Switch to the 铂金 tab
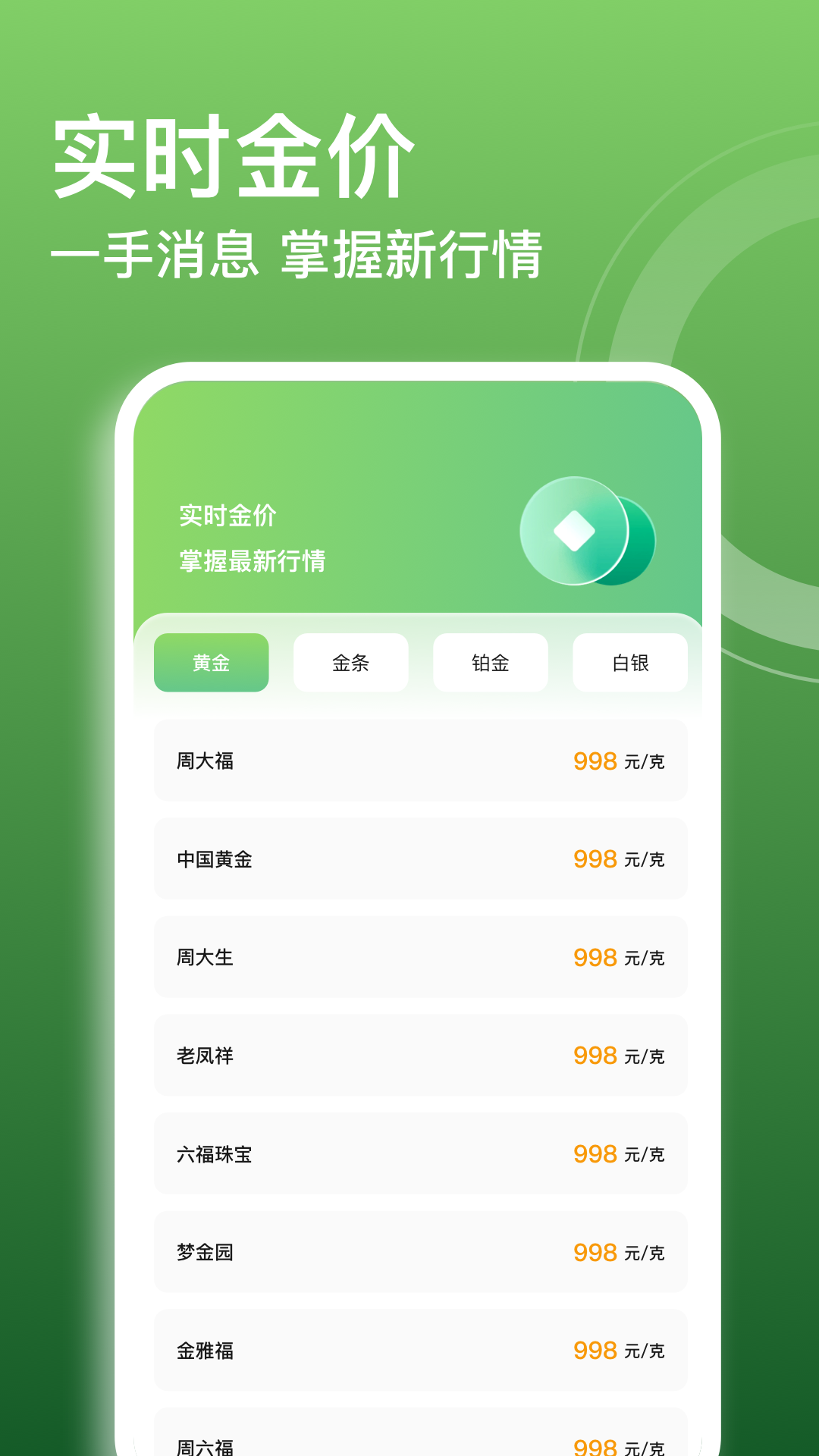The height and width of the screenshot is (1456, 819). pos(490,662)
